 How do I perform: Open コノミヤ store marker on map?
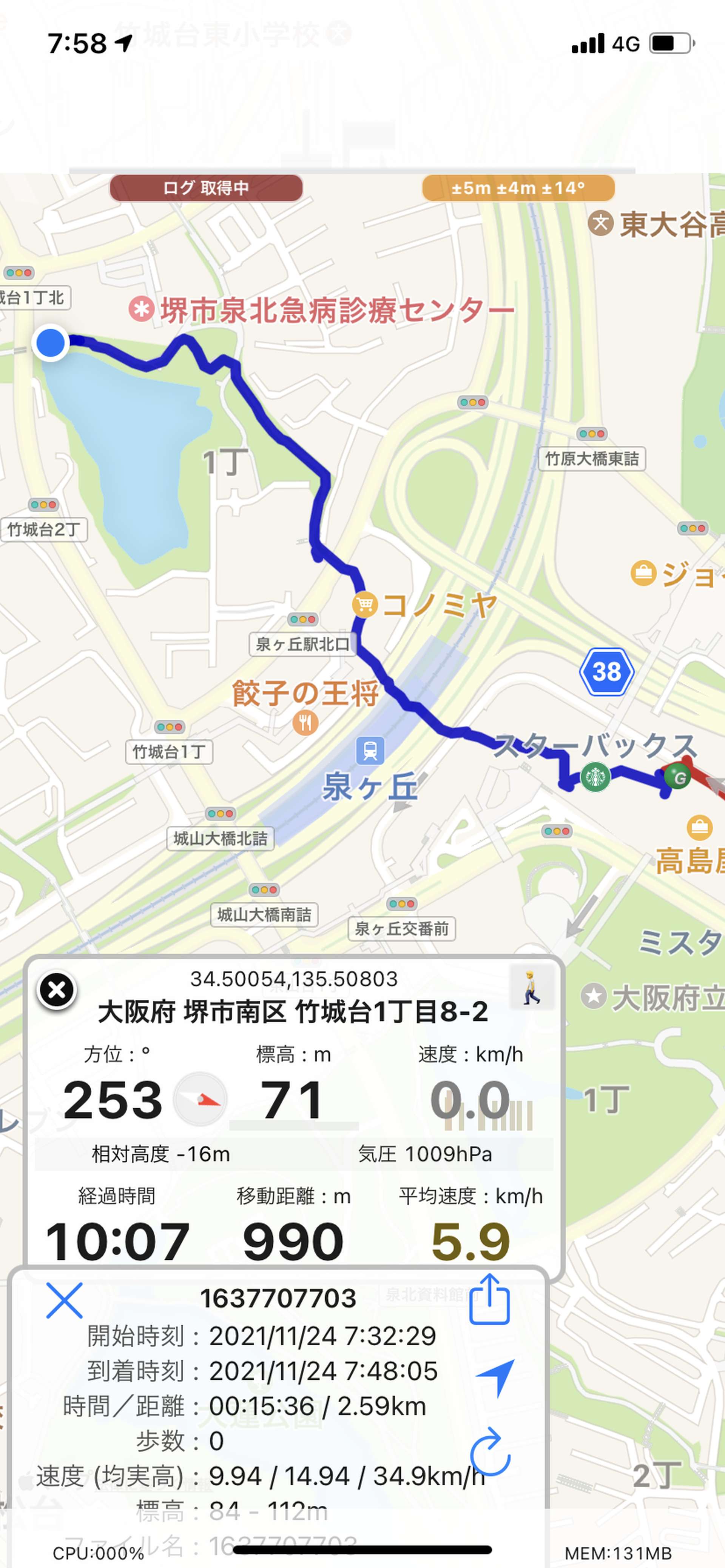click(x=364, y=605)
